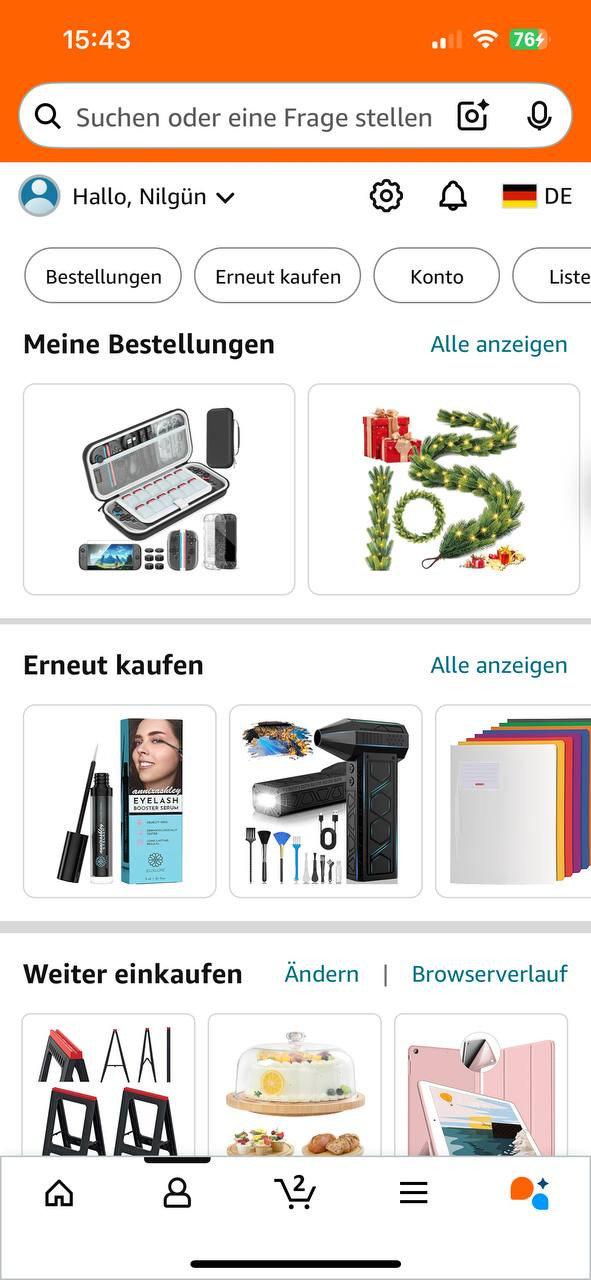This screenshot has width=591, height=1280.
Task: Open the eyelash booster serum product
Action: point(120,801)
